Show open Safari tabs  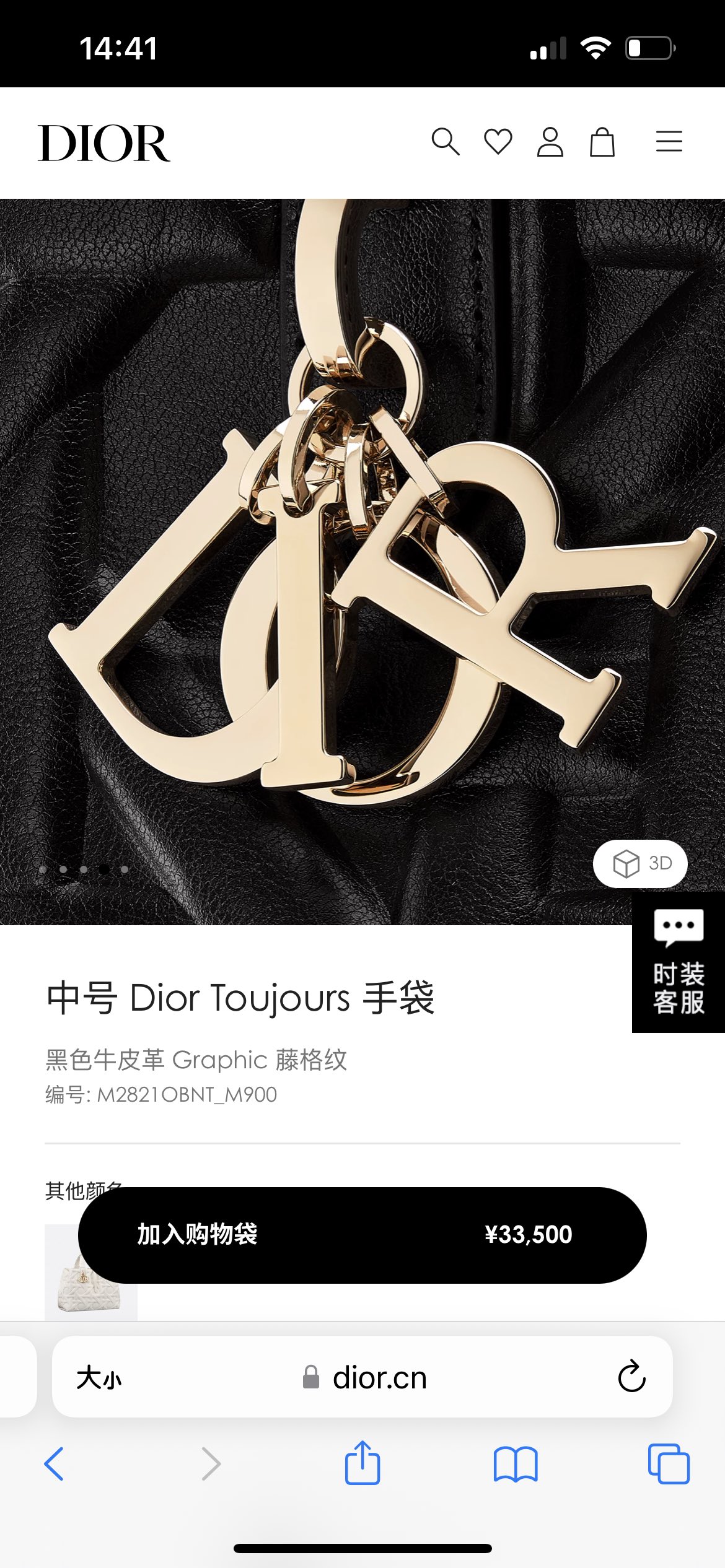coord(669,1464)
